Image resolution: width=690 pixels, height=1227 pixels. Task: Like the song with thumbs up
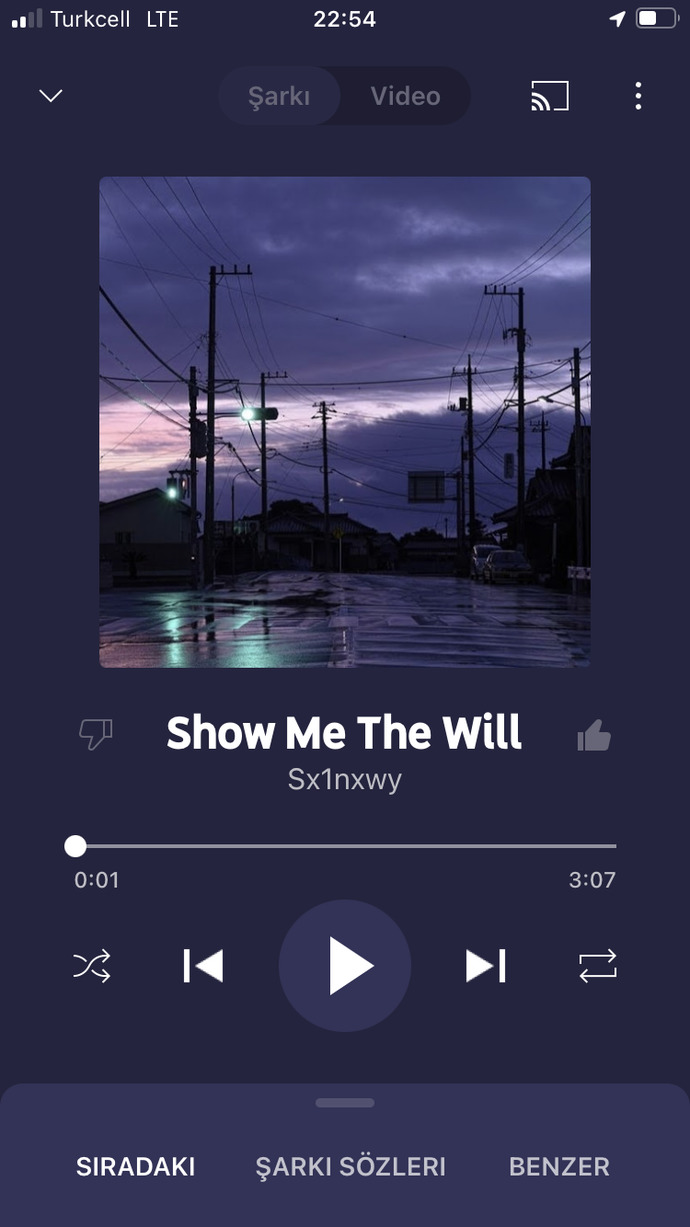tap(594, 737)
